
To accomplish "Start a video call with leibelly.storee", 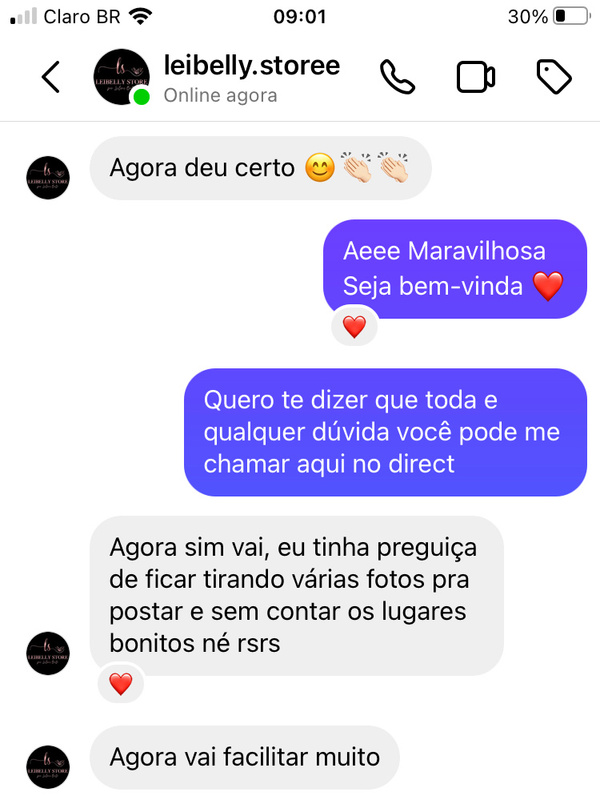I will coord(477,77).
